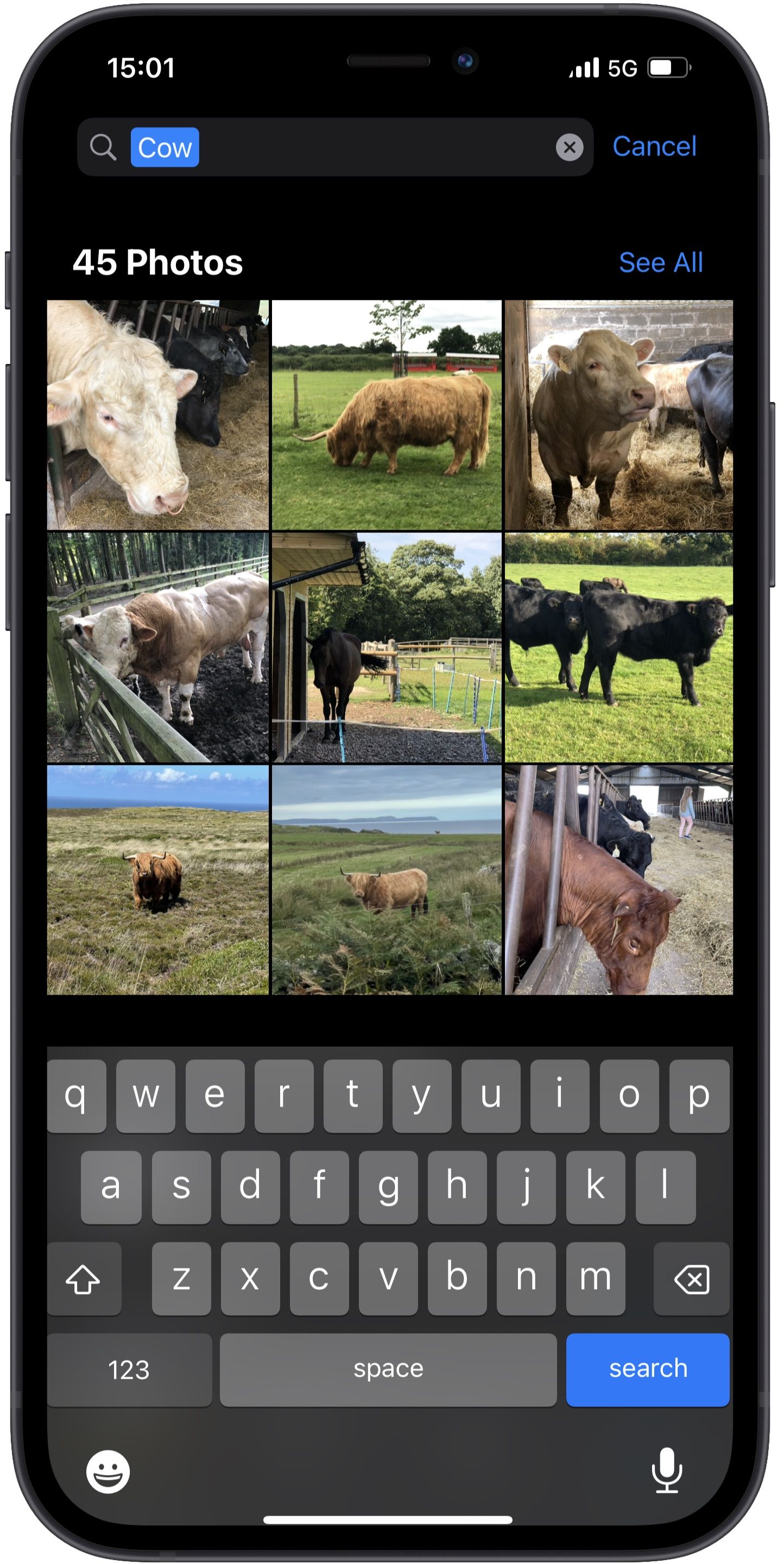
Task: Tap the backspace key
Action: point(691,1278)
